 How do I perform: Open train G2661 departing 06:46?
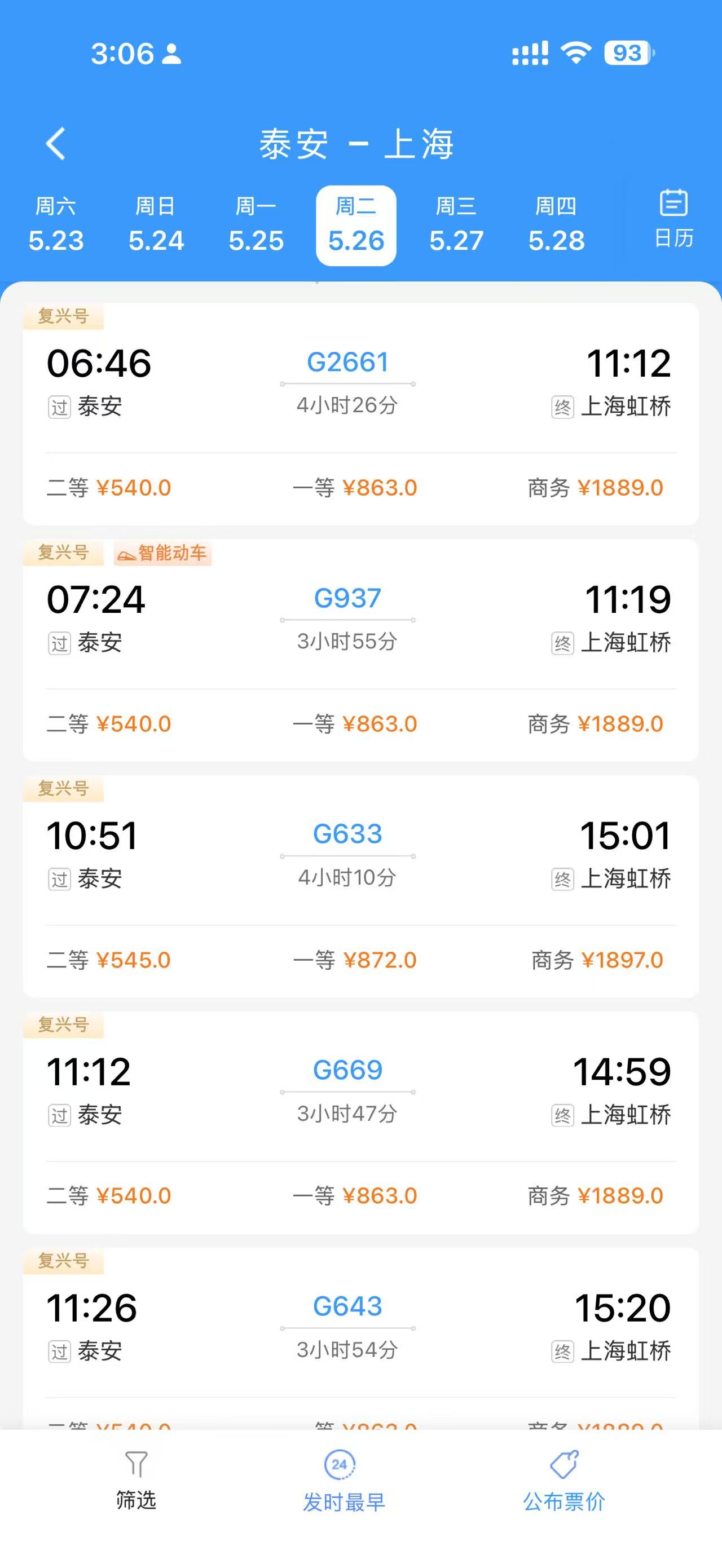tap(360, 414)
